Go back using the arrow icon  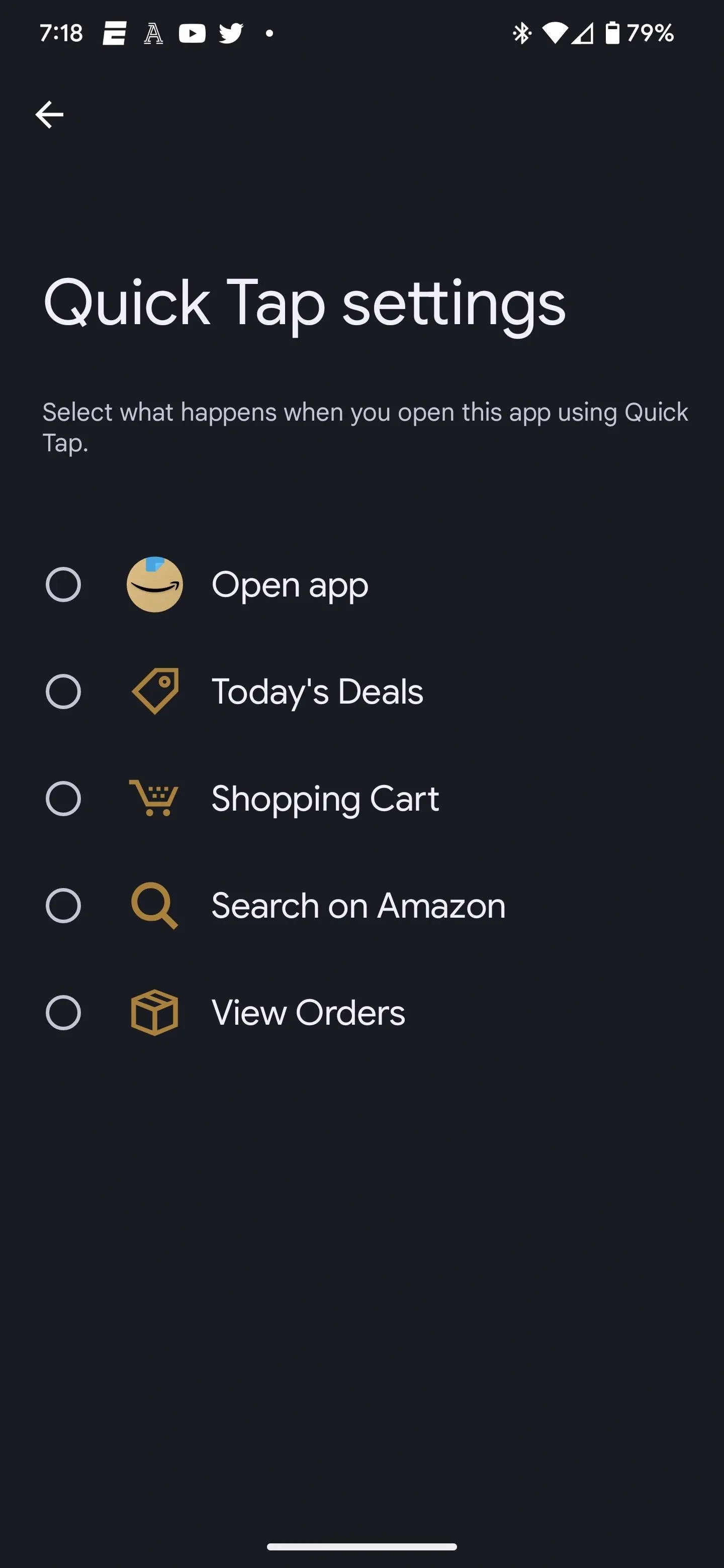[x=49, y=115]
